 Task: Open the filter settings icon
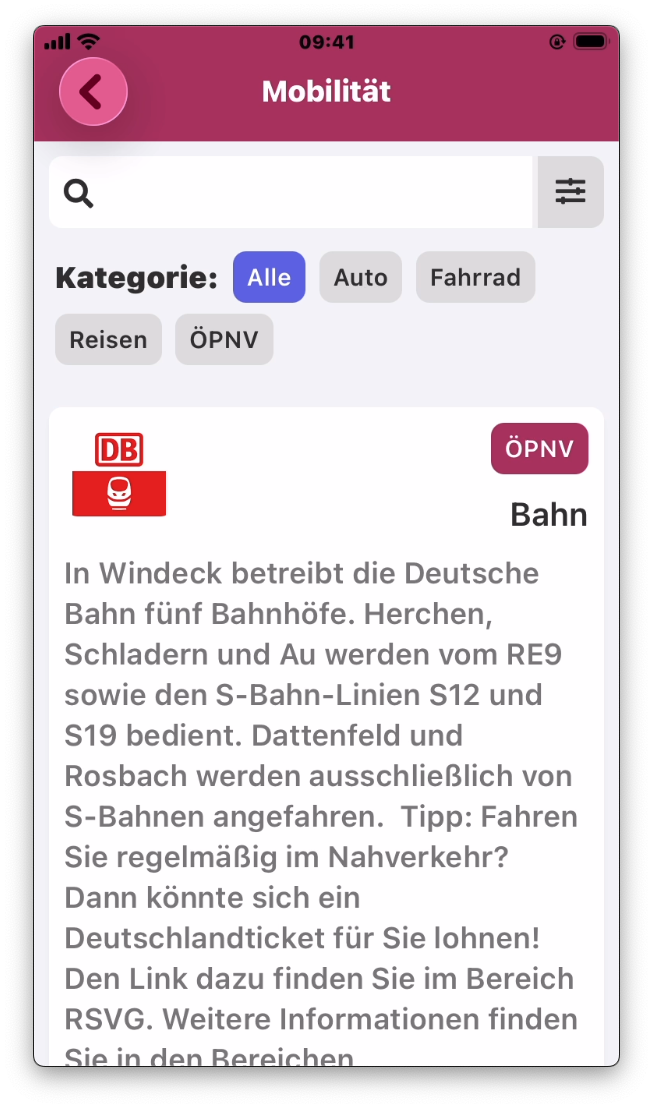(571, 192)
